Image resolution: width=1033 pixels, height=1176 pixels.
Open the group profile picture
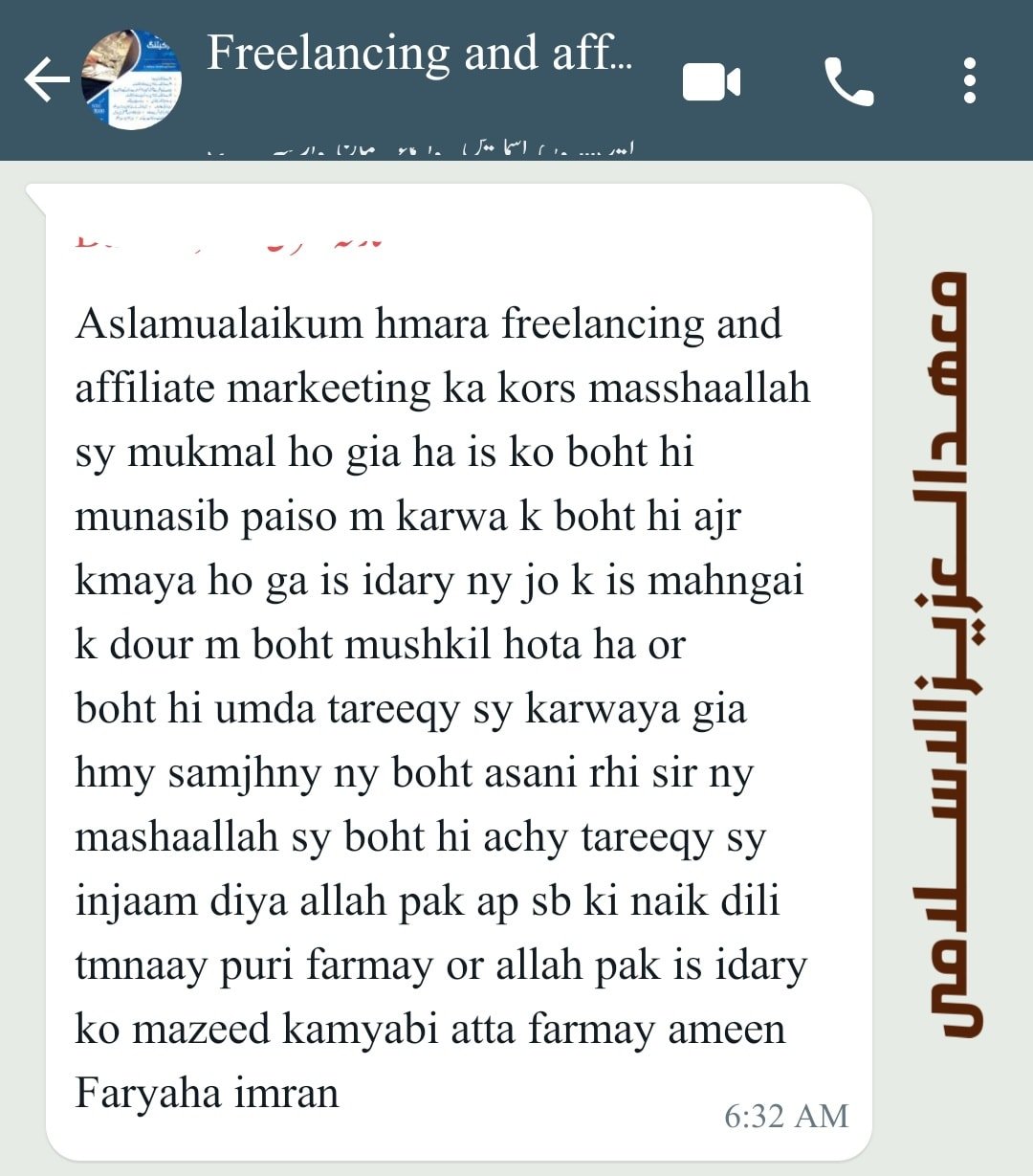pyautogui.click(x=132, y=79)
